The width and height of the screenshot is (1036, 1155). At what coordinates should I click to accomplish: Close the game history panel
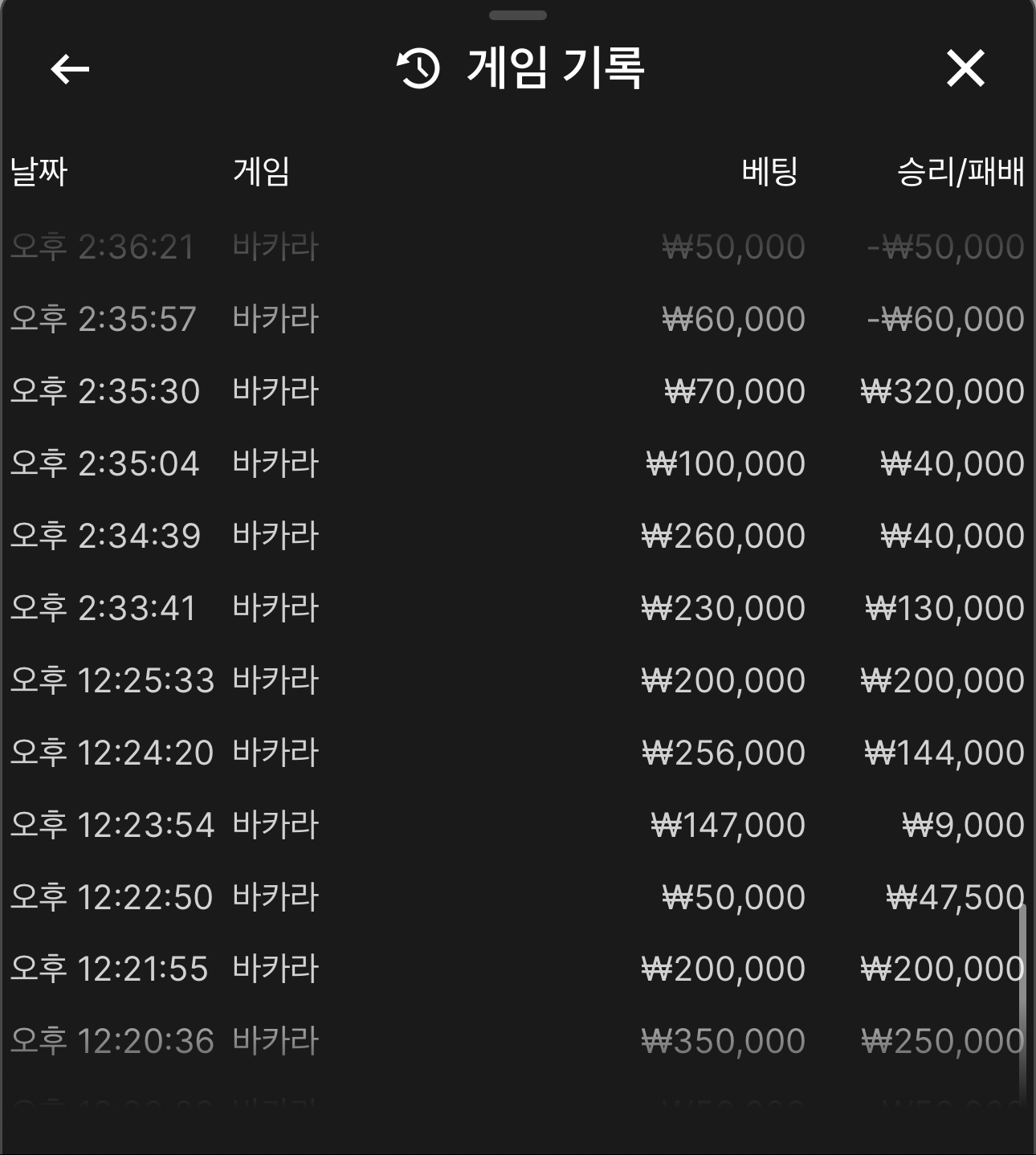[965, 68]
